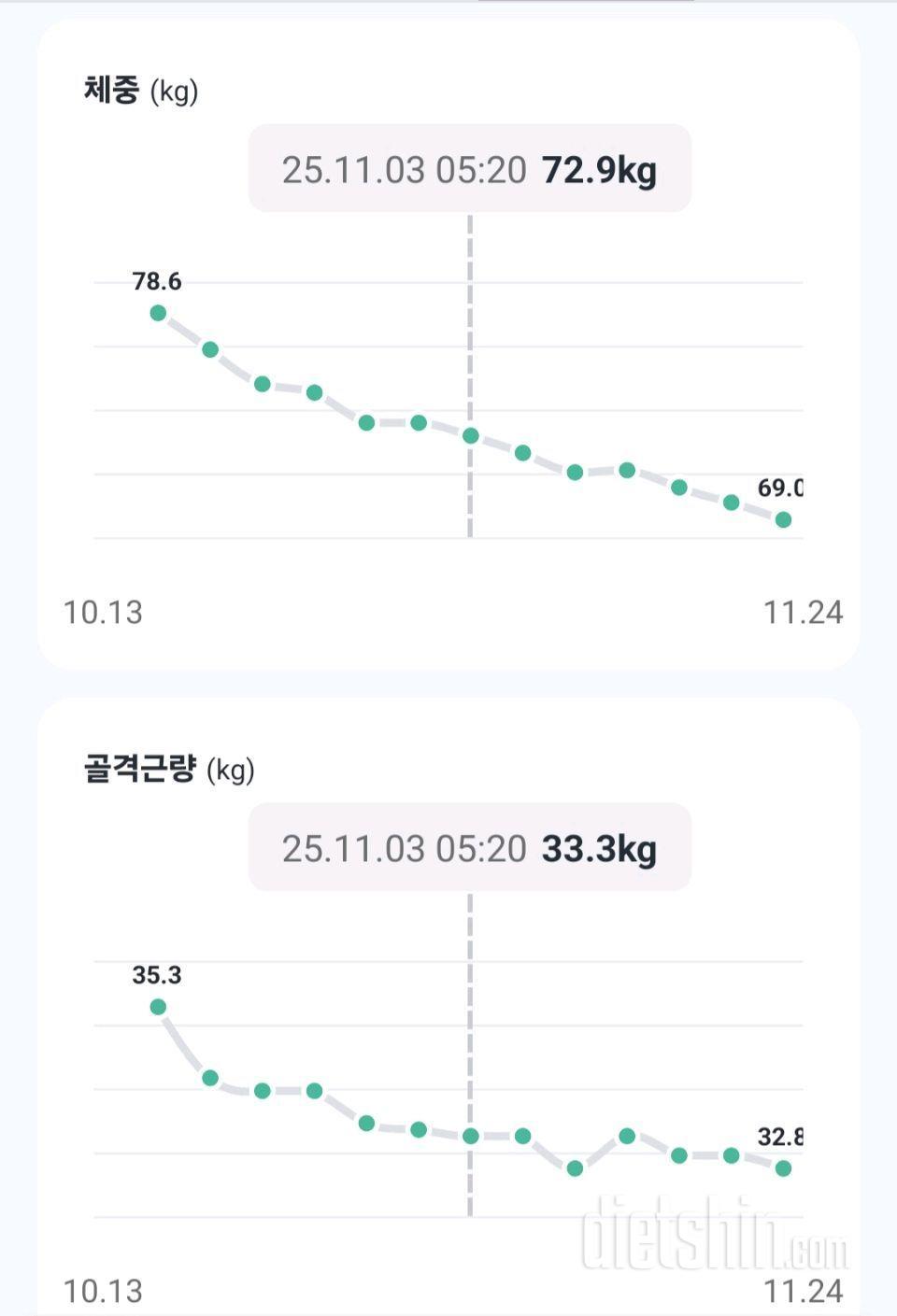Image resolution: width=897 pixels, height=1316 pixels.
Task: Select the first data point showing 78.6kg
Action: click(157, 313)
